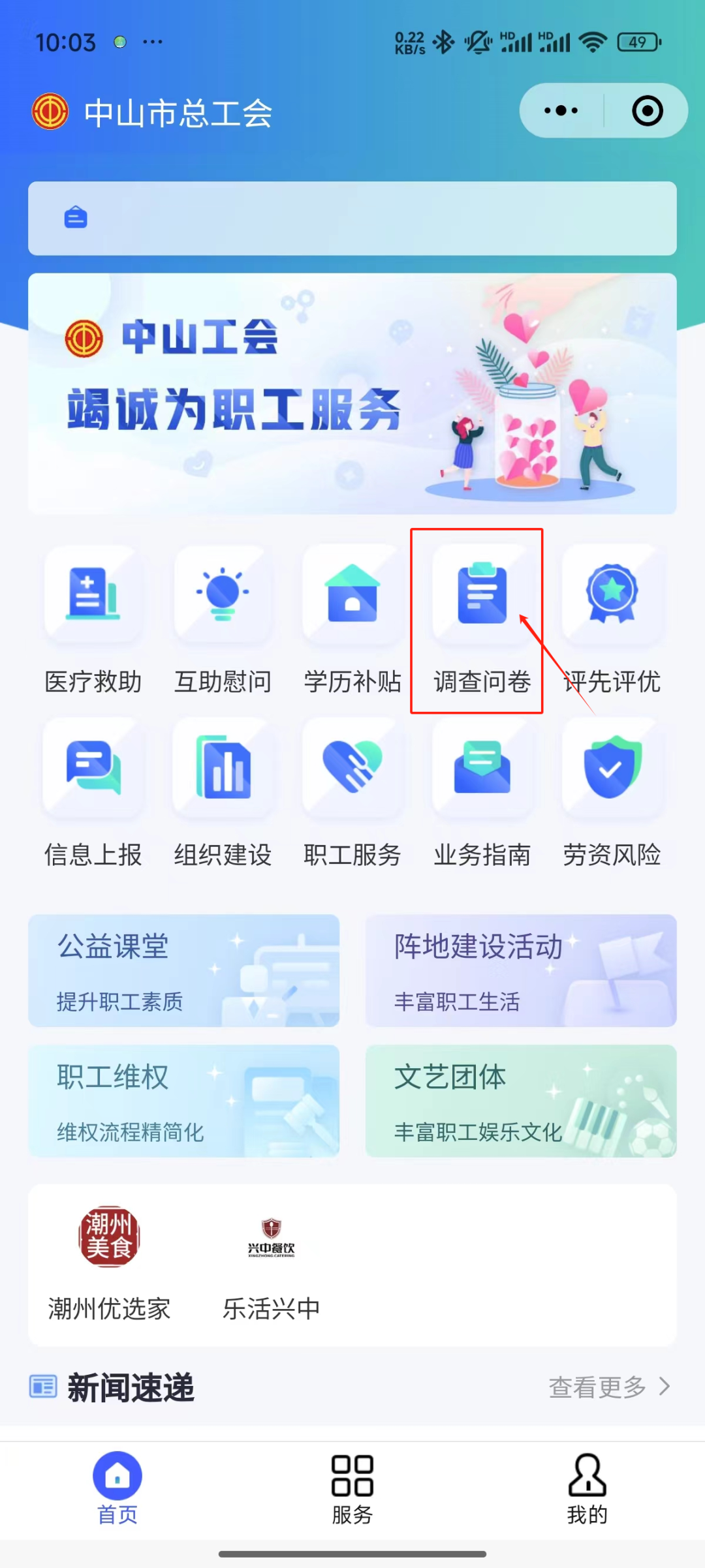Select 学历补贴
Screen dimensions: 705x1568
pos(352,620)
